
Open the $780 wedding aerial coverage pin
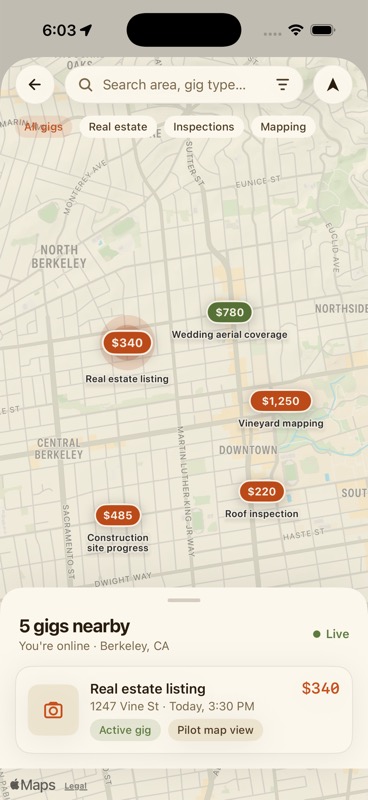(x=230, y=312)
